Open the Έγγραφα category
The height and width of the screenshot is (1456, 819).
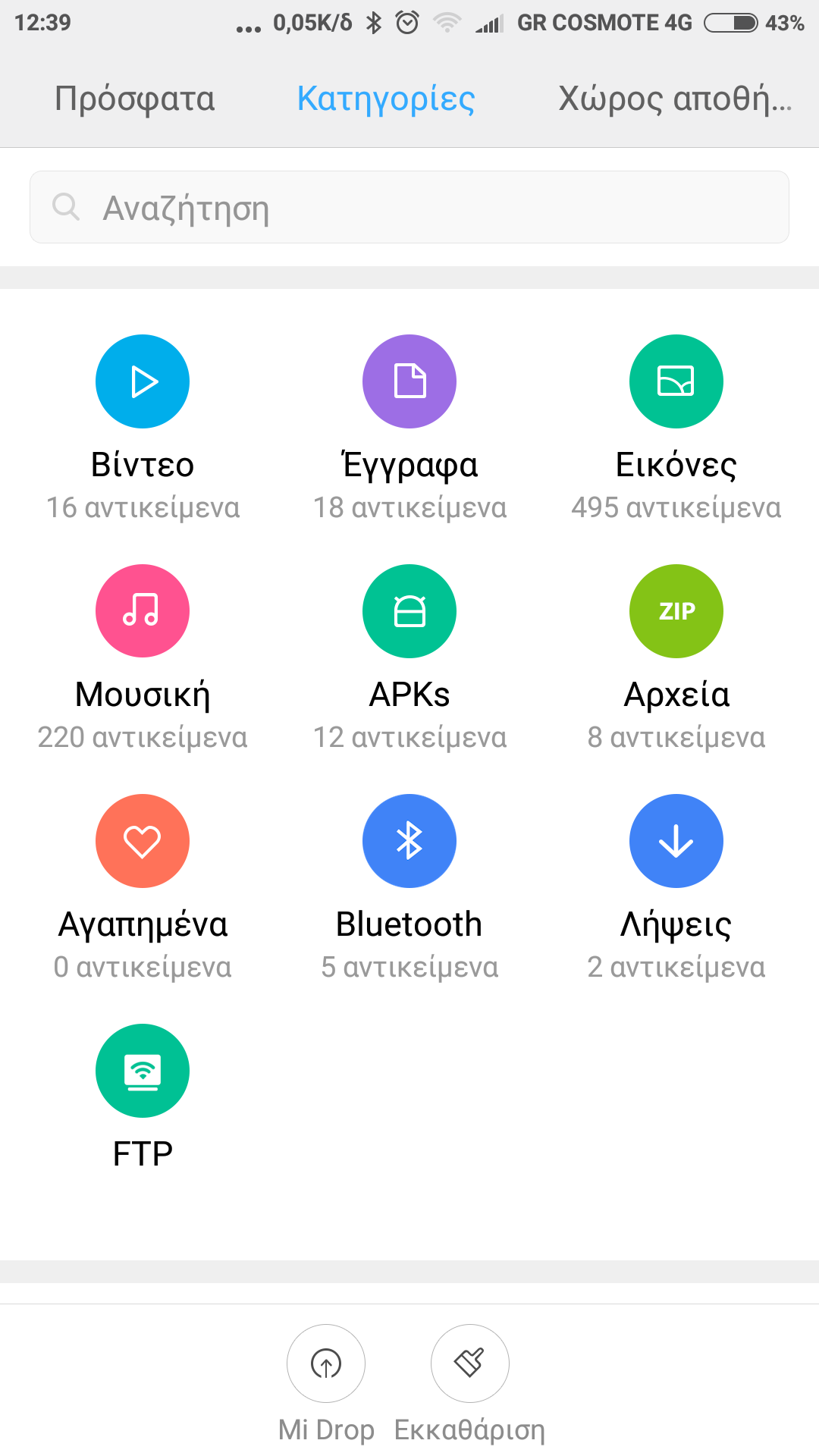point(409,382)
